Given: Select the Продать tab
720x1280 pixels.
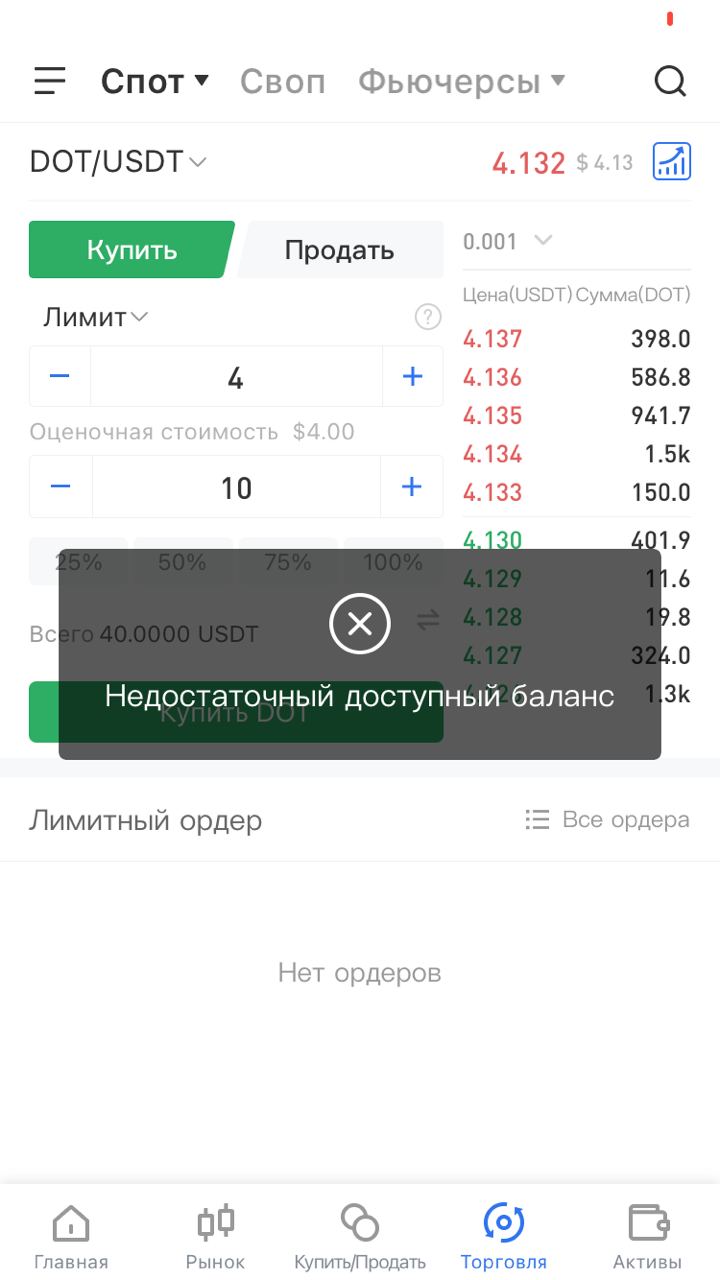Looking at the screenshot, I should pos(340,250).
